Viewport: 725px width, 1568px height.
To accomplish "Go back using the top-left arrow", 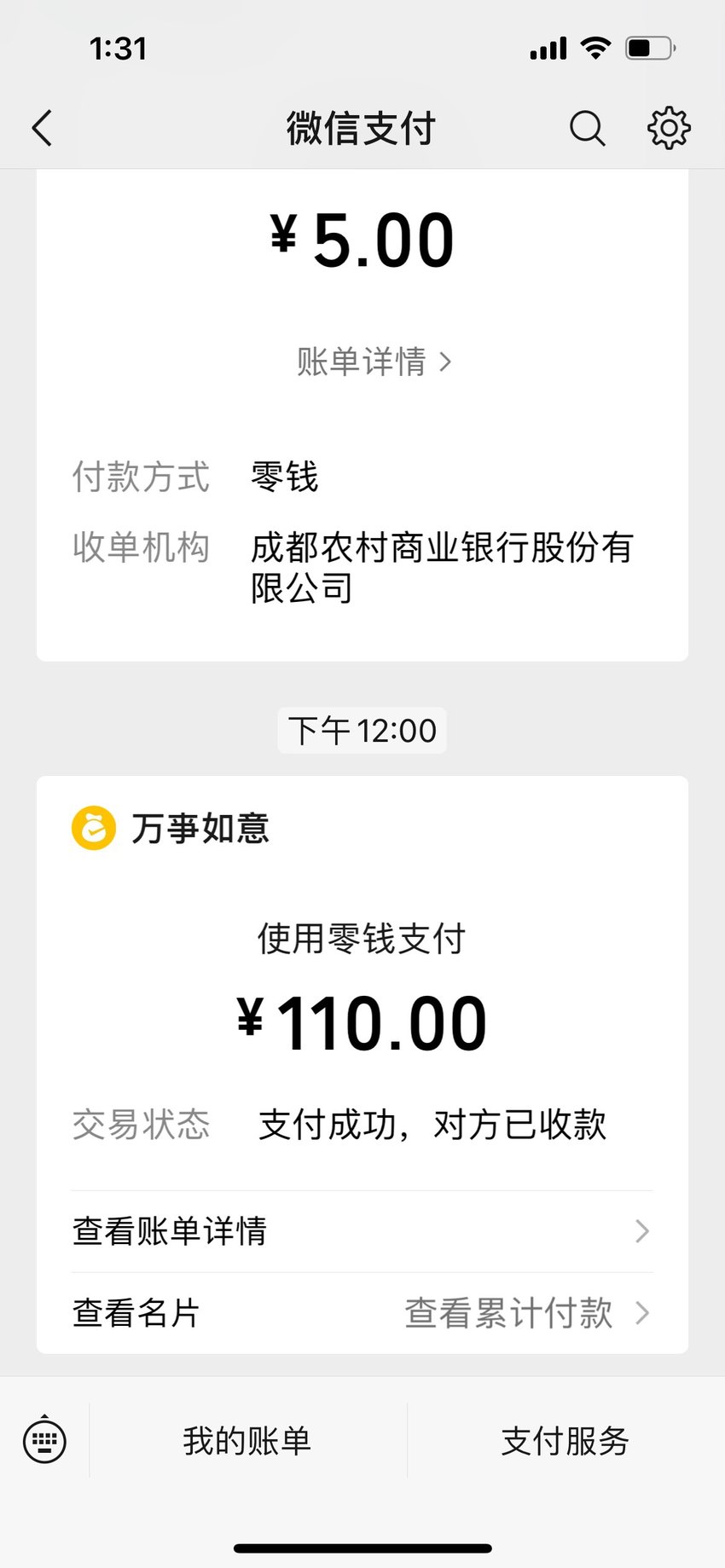I will 42,129.
